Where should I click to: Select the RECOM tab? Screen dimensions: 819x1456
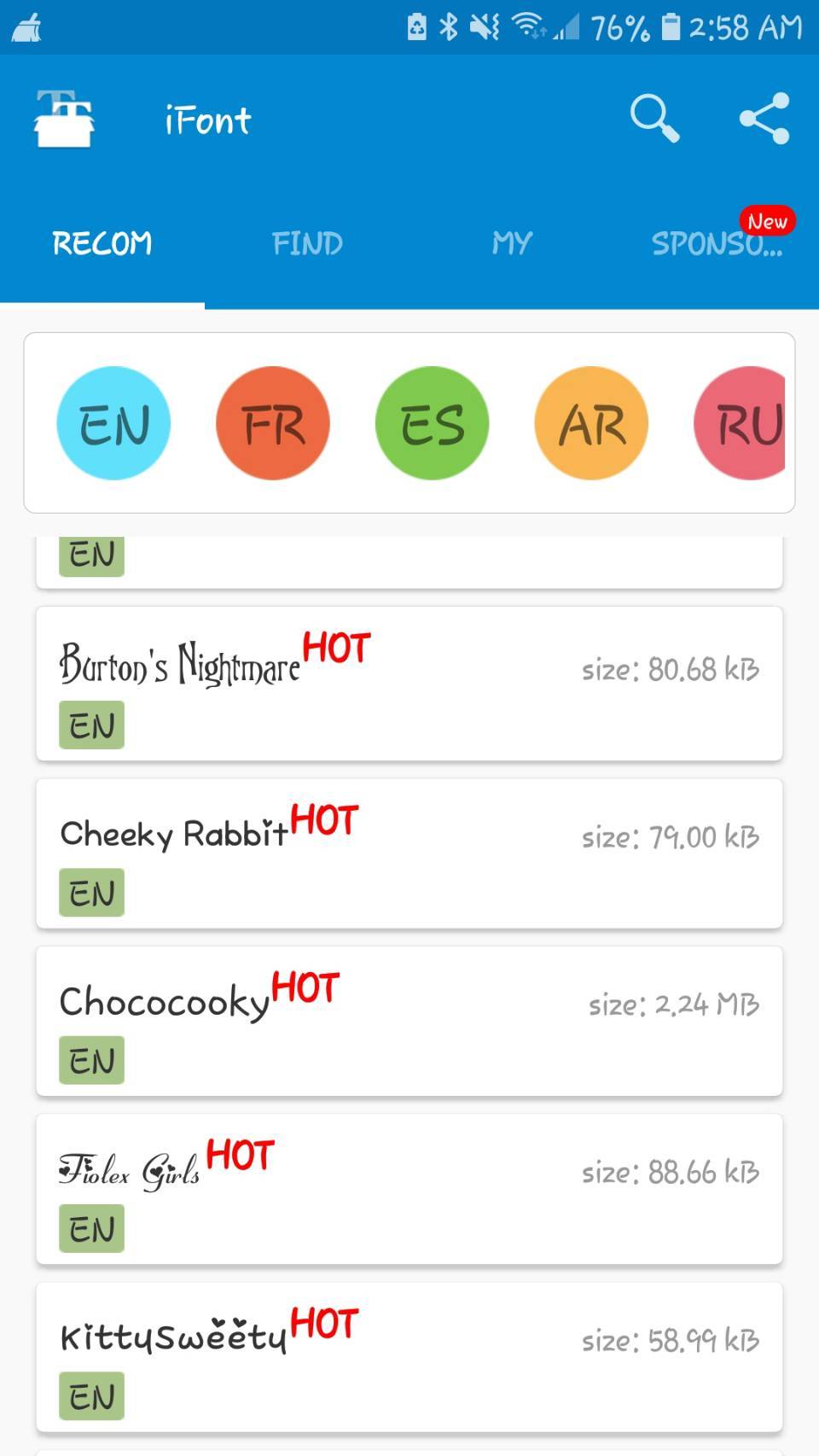102,244
